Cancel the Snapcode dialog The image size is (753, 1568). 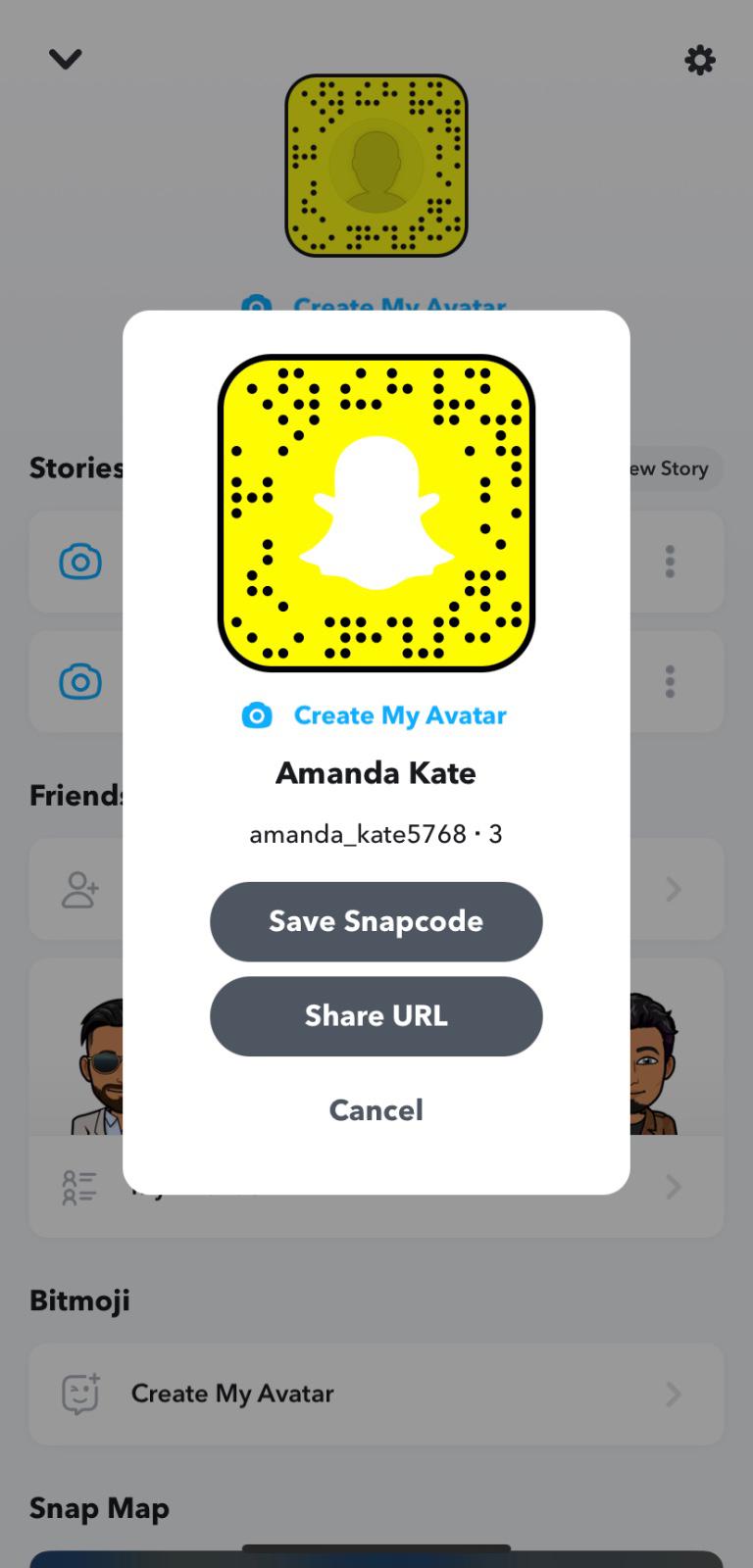[x=376, y=1109]
